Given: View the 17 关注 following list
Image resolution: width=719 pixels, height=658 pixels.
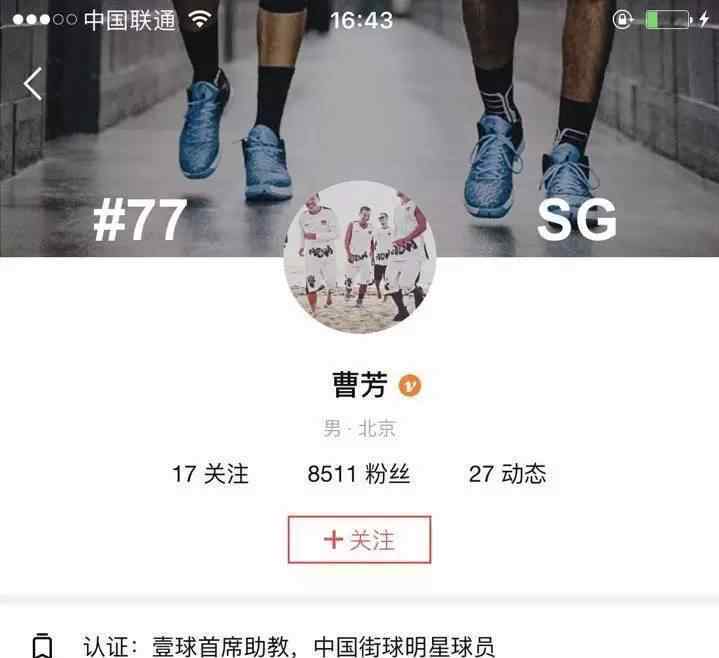Looking at the screenshot, I should pos(210,474).
